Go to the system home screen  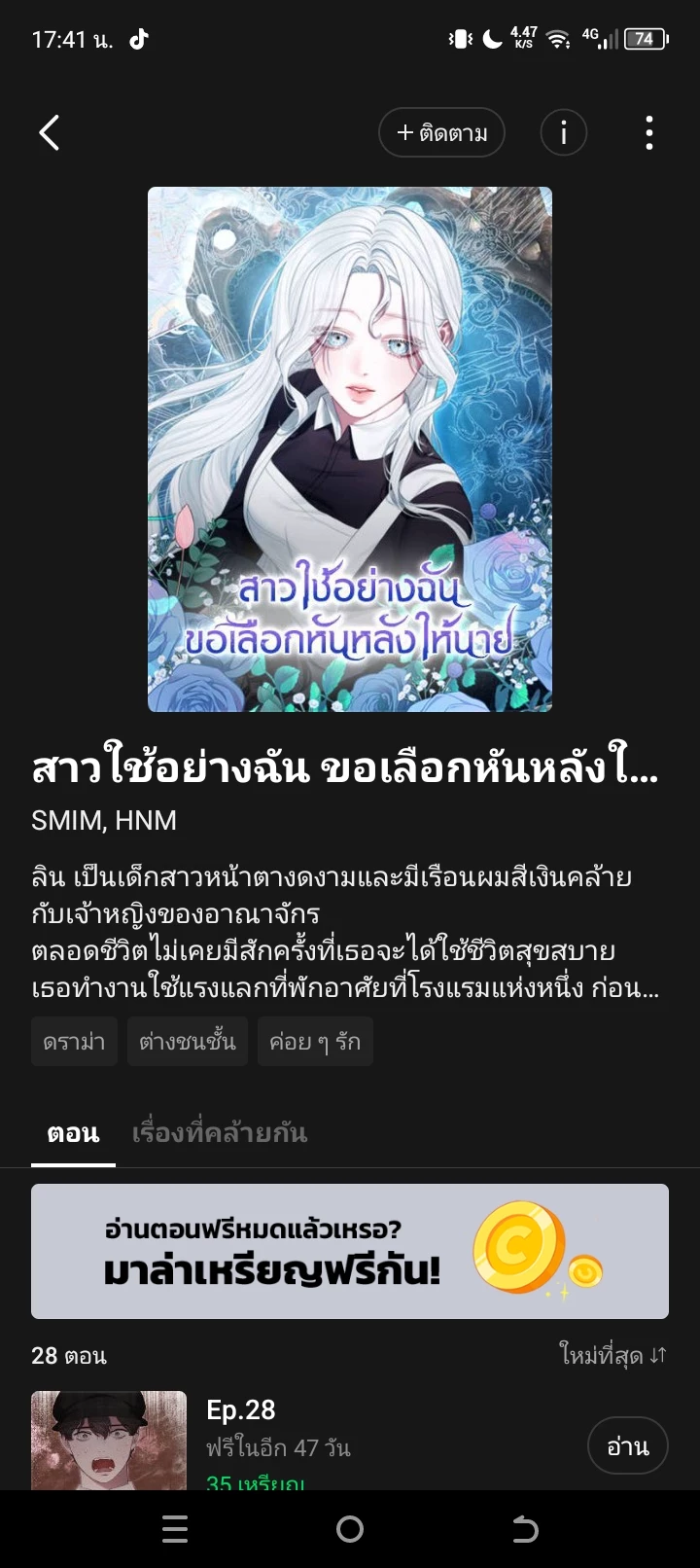tap(350, 1529)
